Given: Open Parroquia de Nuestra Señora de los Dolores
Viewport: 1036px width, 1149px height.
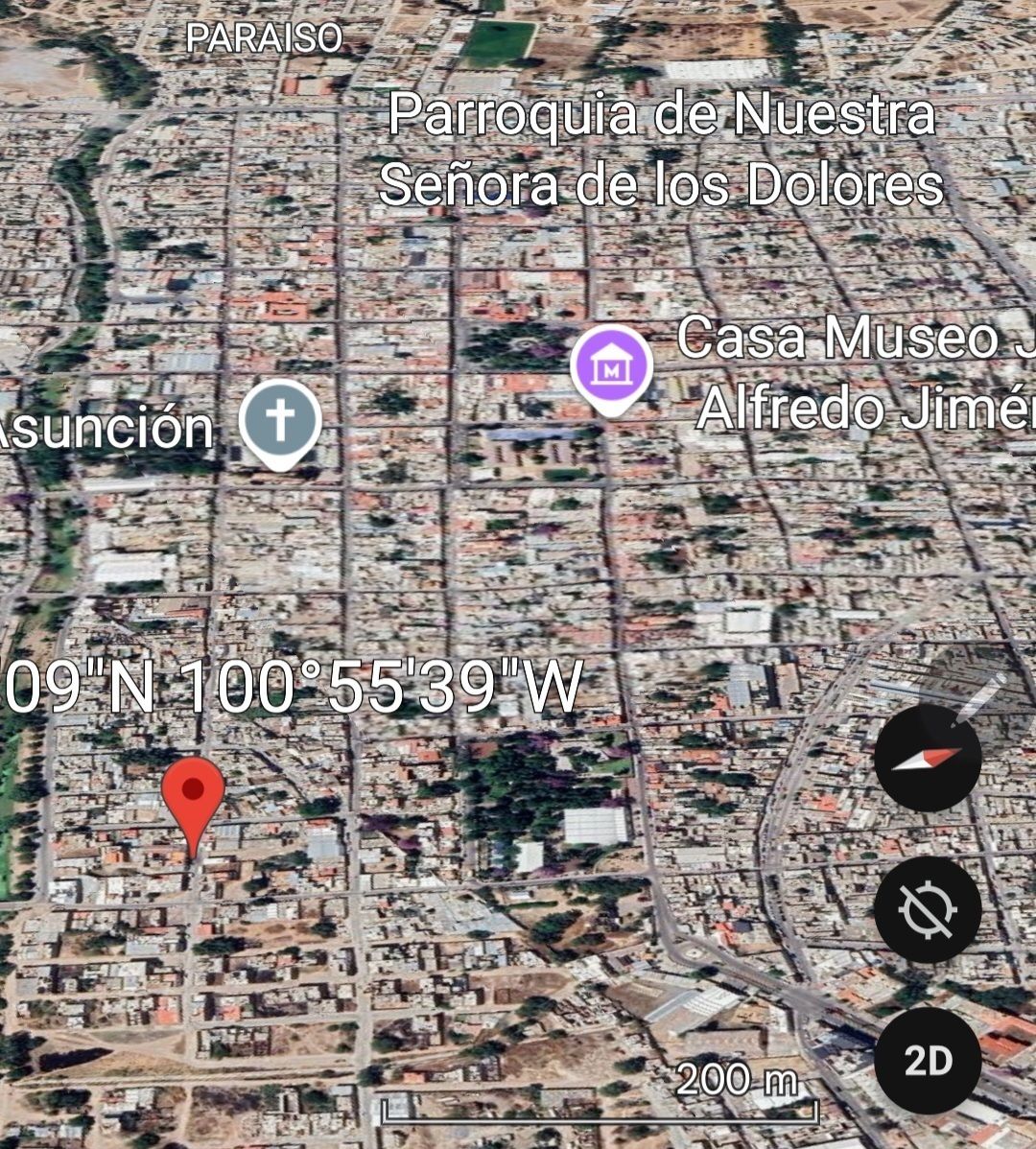Looking at the screenshot, I should pos(660,149).
